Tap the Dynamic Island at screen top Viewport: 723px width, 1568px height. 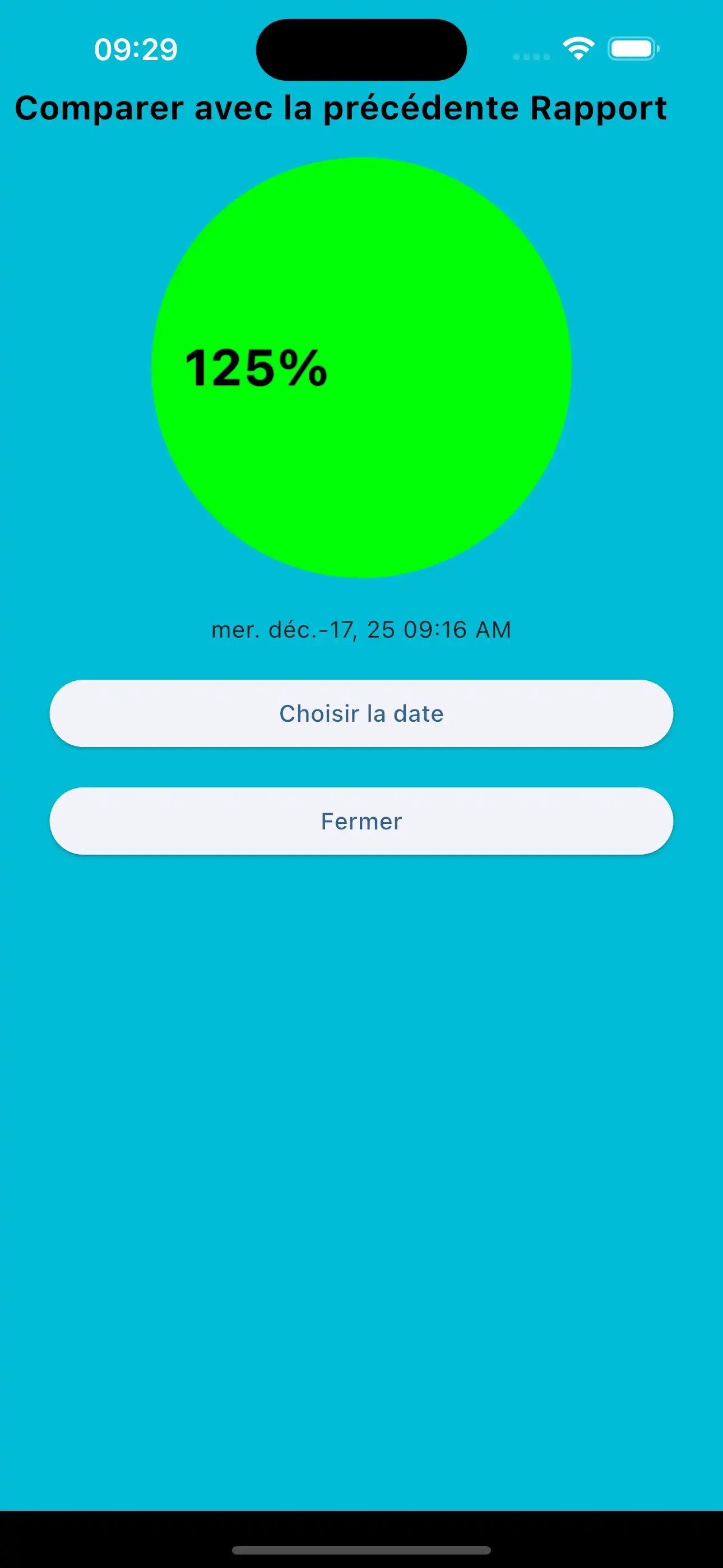pyautogui.click(x=361, y=50)
